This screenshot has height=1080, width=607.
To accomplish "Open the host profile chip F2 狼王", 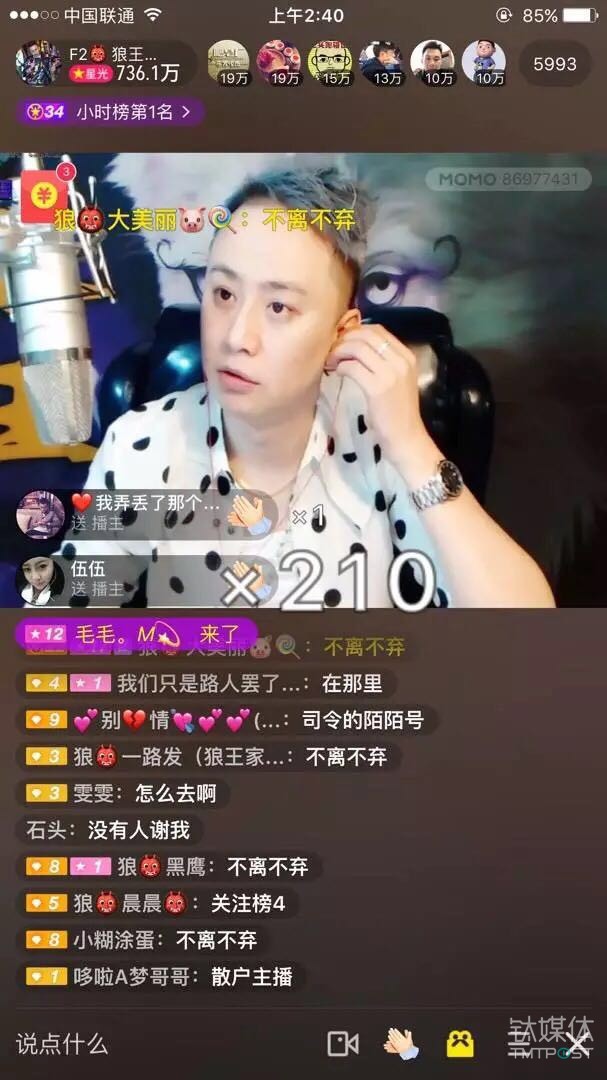I will [105, 63].
